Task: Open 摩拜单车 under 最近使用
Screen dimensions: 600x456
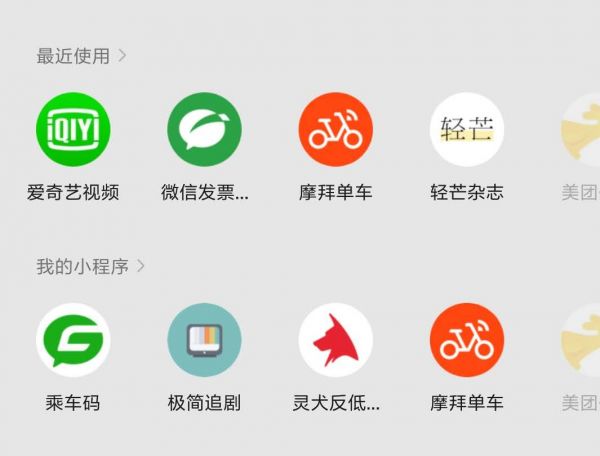Action: 336,130
